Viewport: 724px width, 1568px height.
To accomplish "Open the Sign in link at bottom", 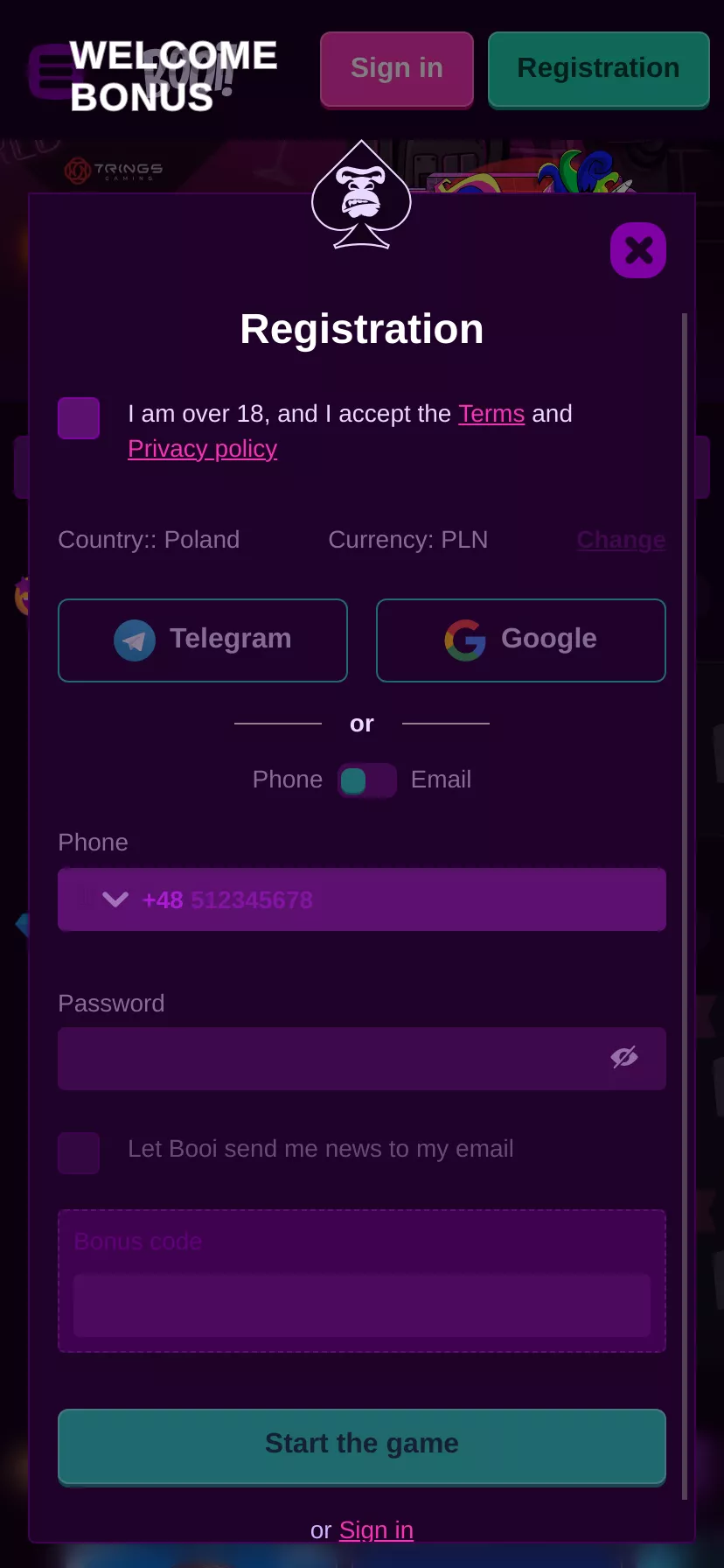I will click(376, 1530).
